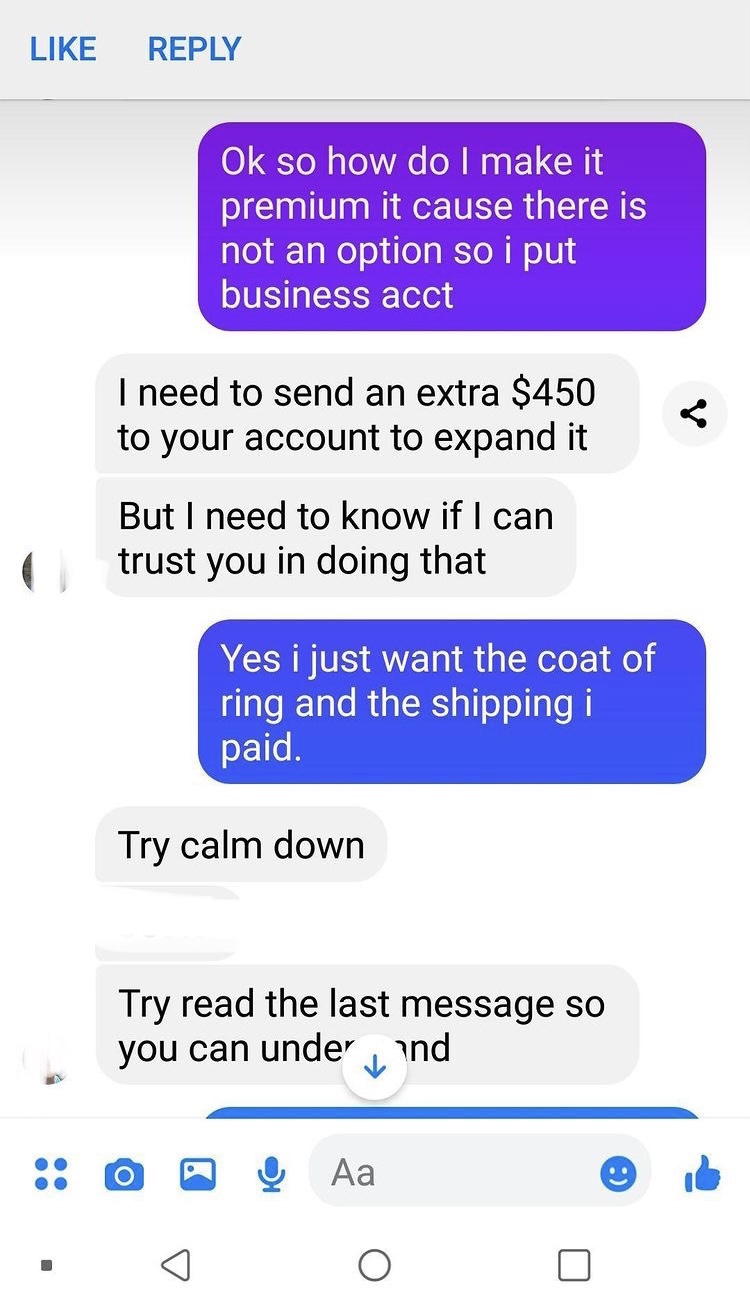Open the photo gallery picker
The width and height of the screenshot is (750, 1309).
pos(198,1174)
